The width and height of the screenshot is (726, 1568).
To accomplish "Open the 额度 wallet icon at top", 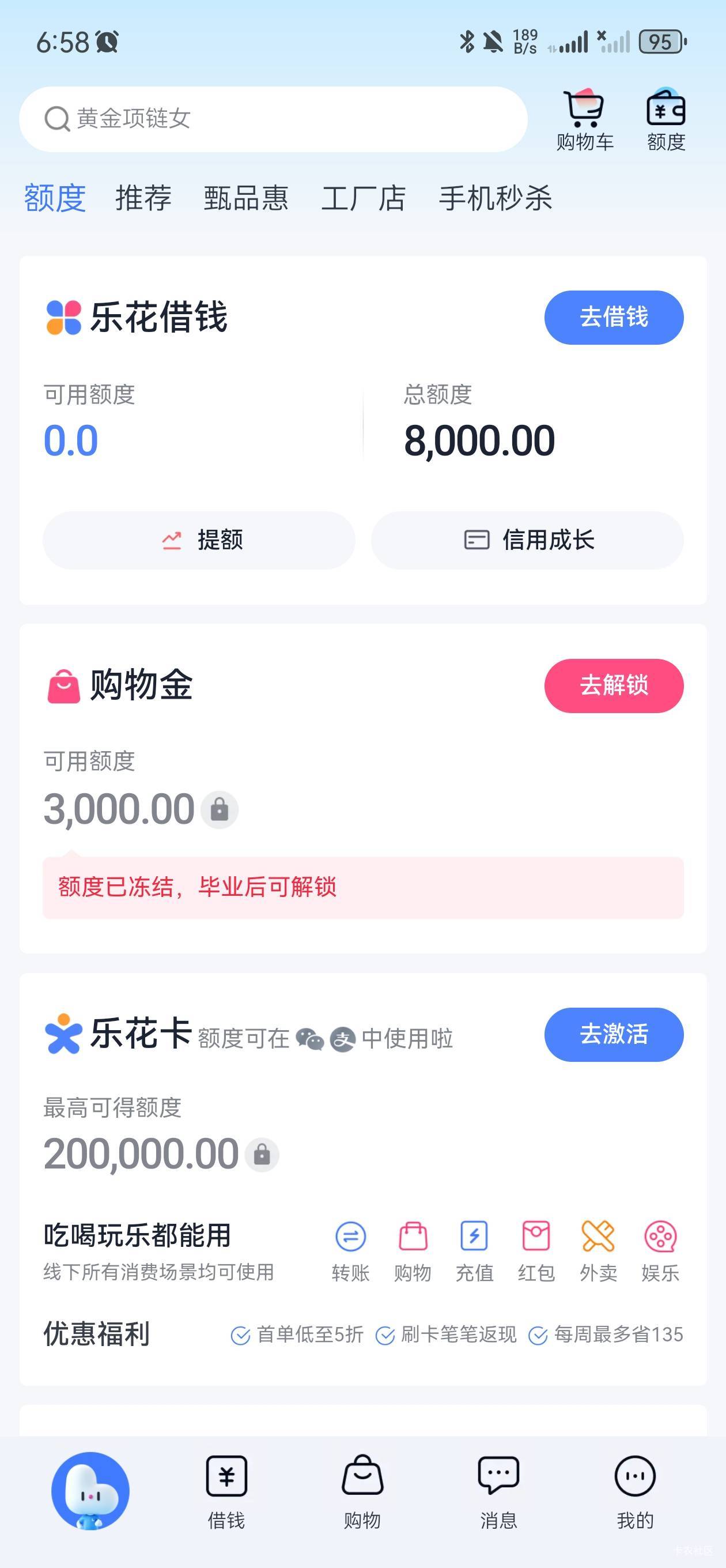I will coord(665,120).
